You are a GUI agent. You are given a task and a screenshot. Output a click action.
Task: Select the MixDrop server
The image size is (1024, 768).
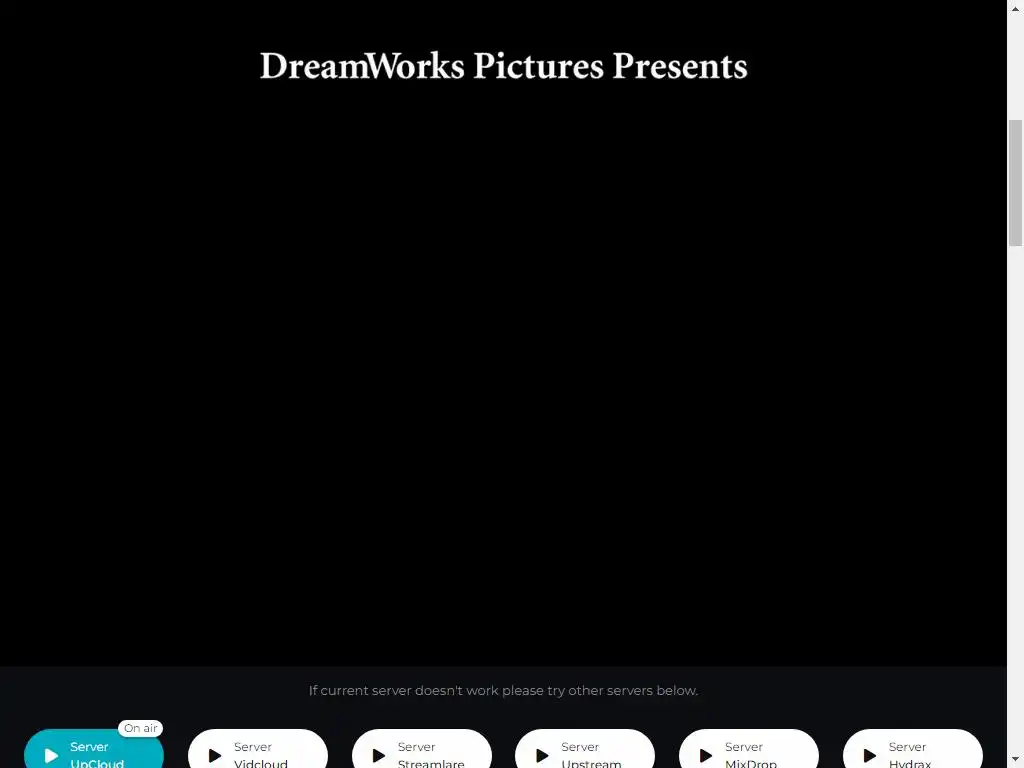748,752
